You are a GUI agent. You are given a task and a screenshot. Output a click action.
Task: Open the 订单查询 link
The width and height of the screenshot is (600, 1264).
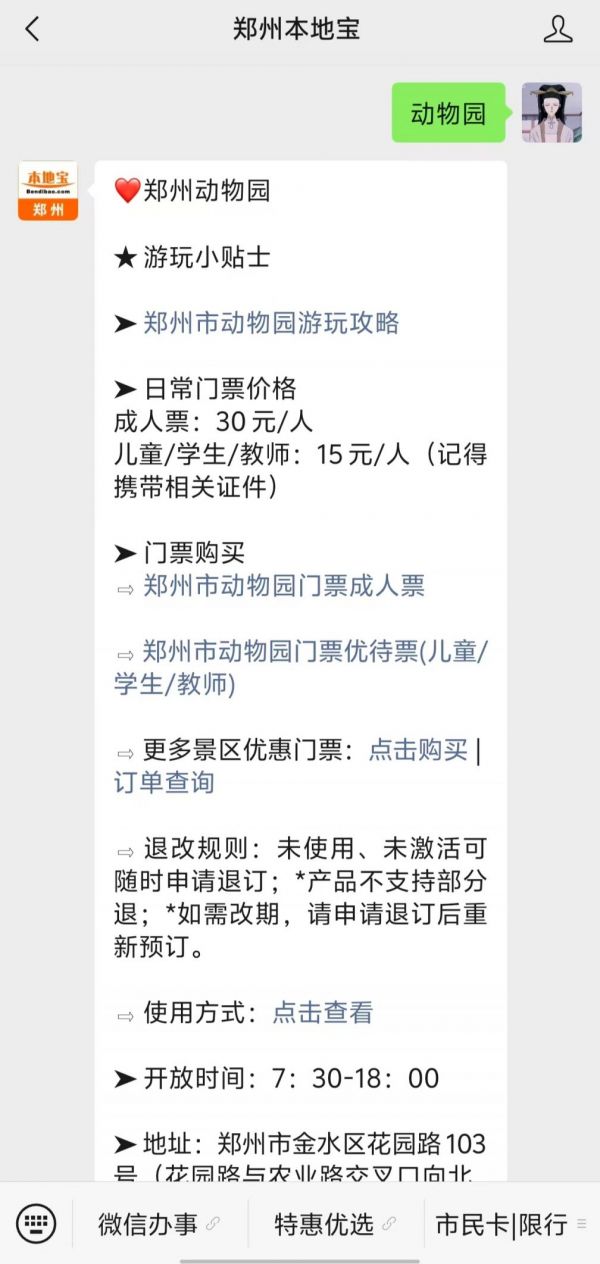(x=164, y=782)
